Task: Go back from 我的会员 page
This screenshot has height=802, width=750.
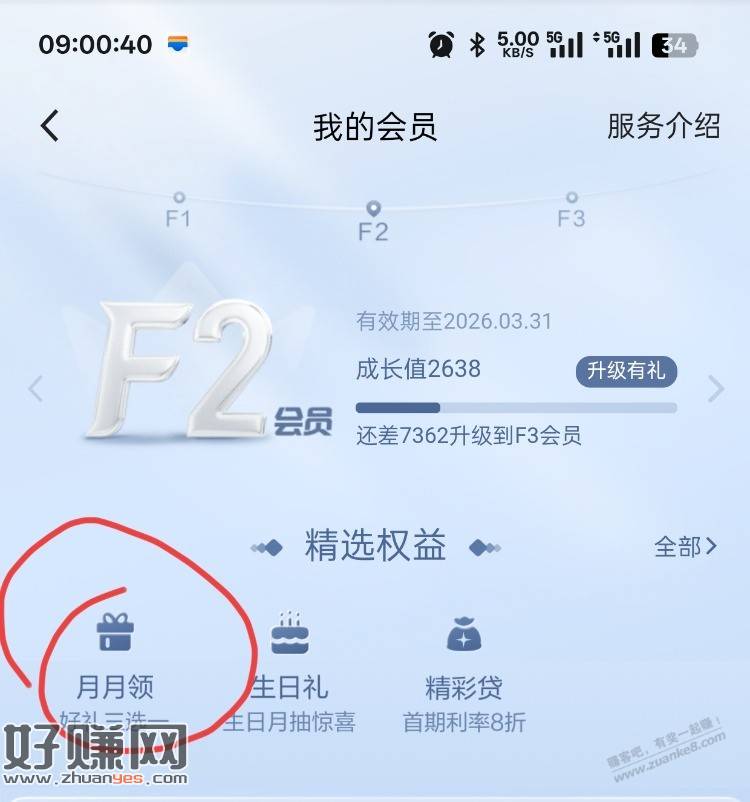Action: [x=50, y=126]
